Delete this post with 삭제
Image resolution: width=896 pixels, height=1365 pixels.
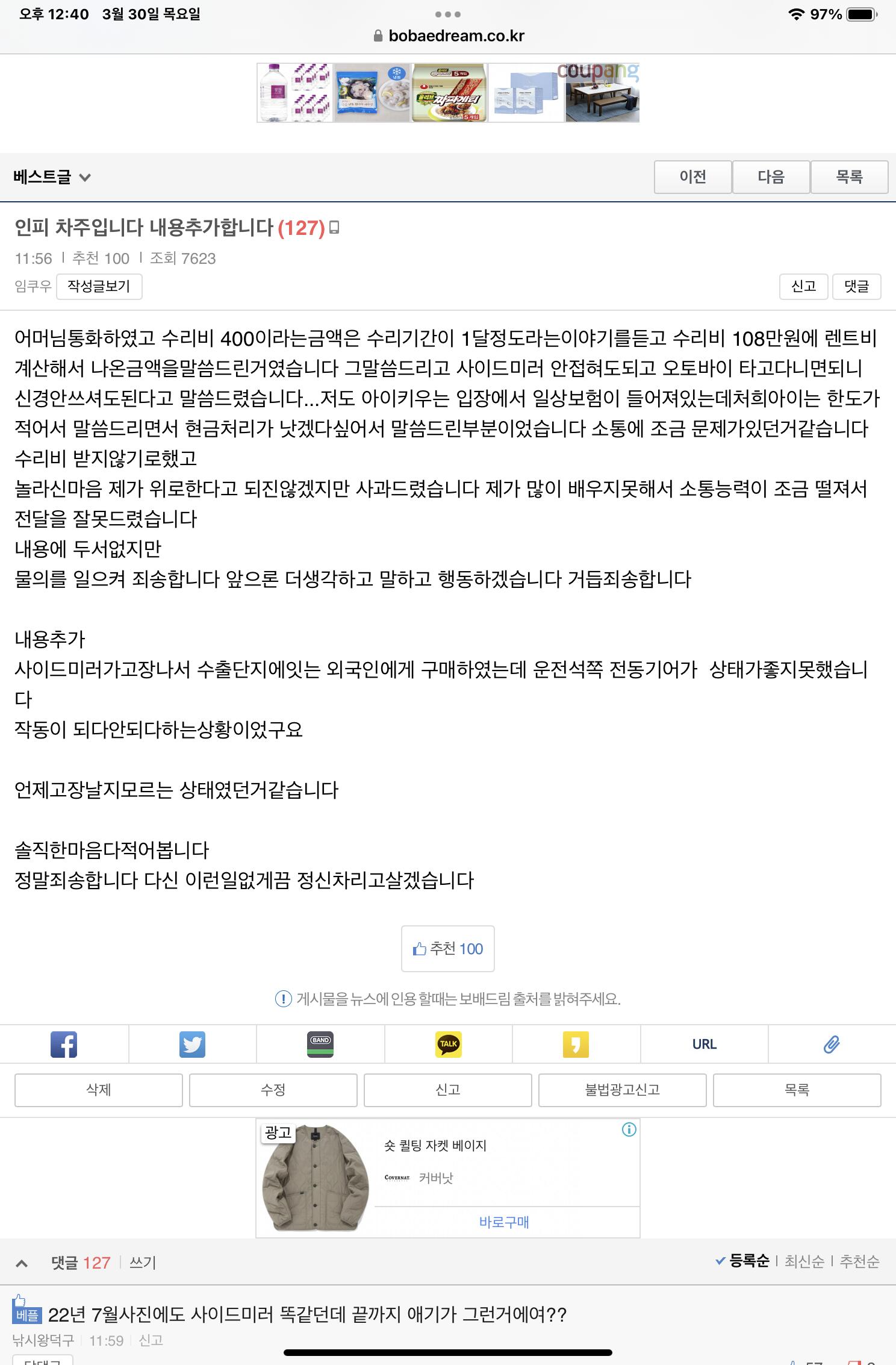point(99,1090)
